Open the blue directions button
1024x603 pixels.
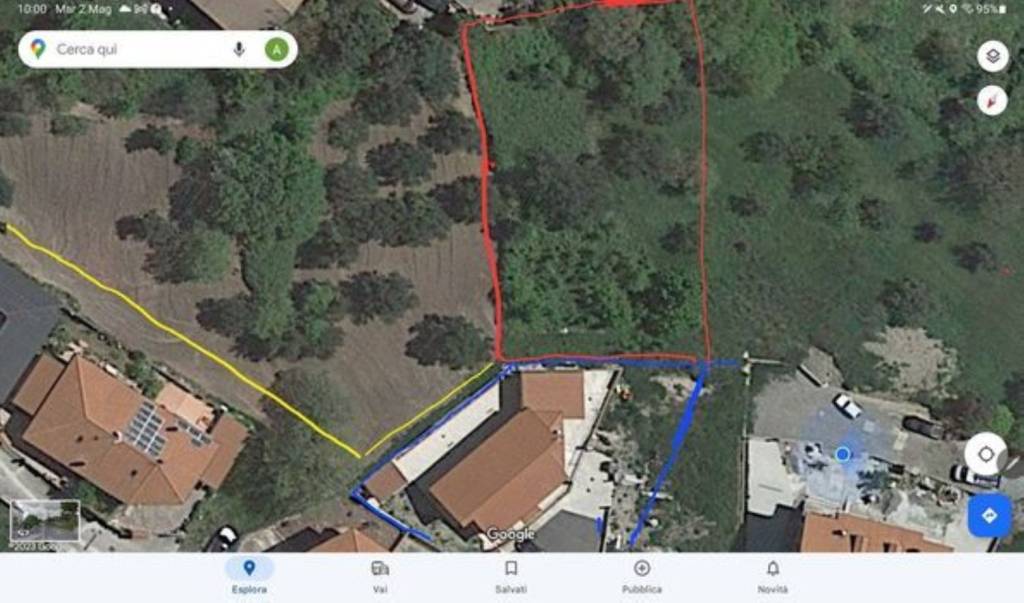point(989,515)
